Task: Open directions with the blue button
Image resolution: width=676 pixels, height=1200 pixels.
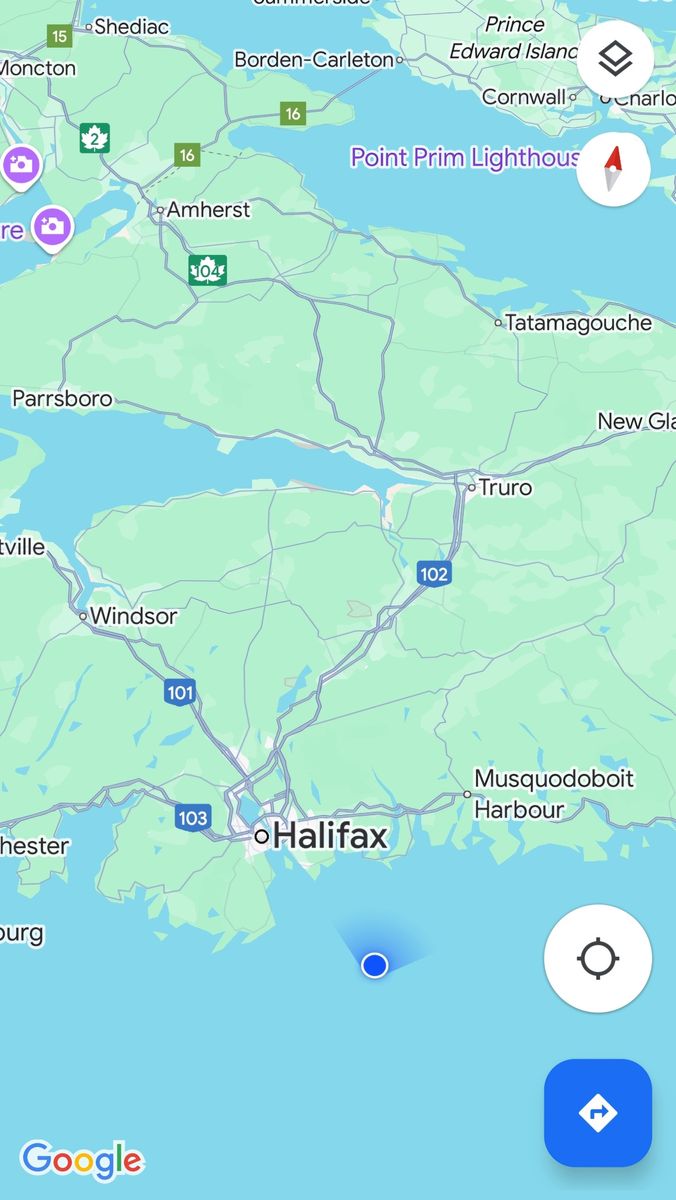Action: pyautogui.click(x=598, y=1112)
